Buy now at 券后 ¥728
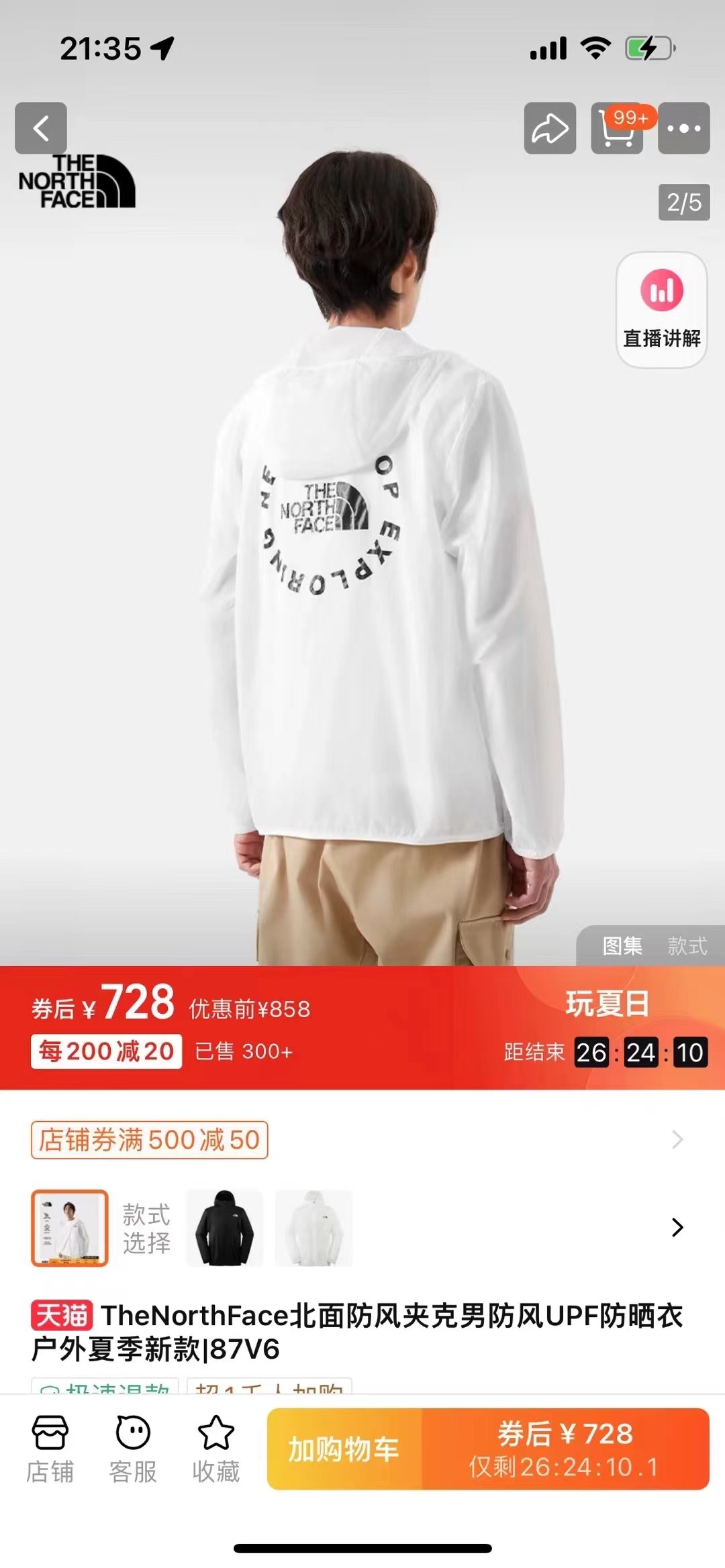The image size is (725, 1568). pos(565,1449)
